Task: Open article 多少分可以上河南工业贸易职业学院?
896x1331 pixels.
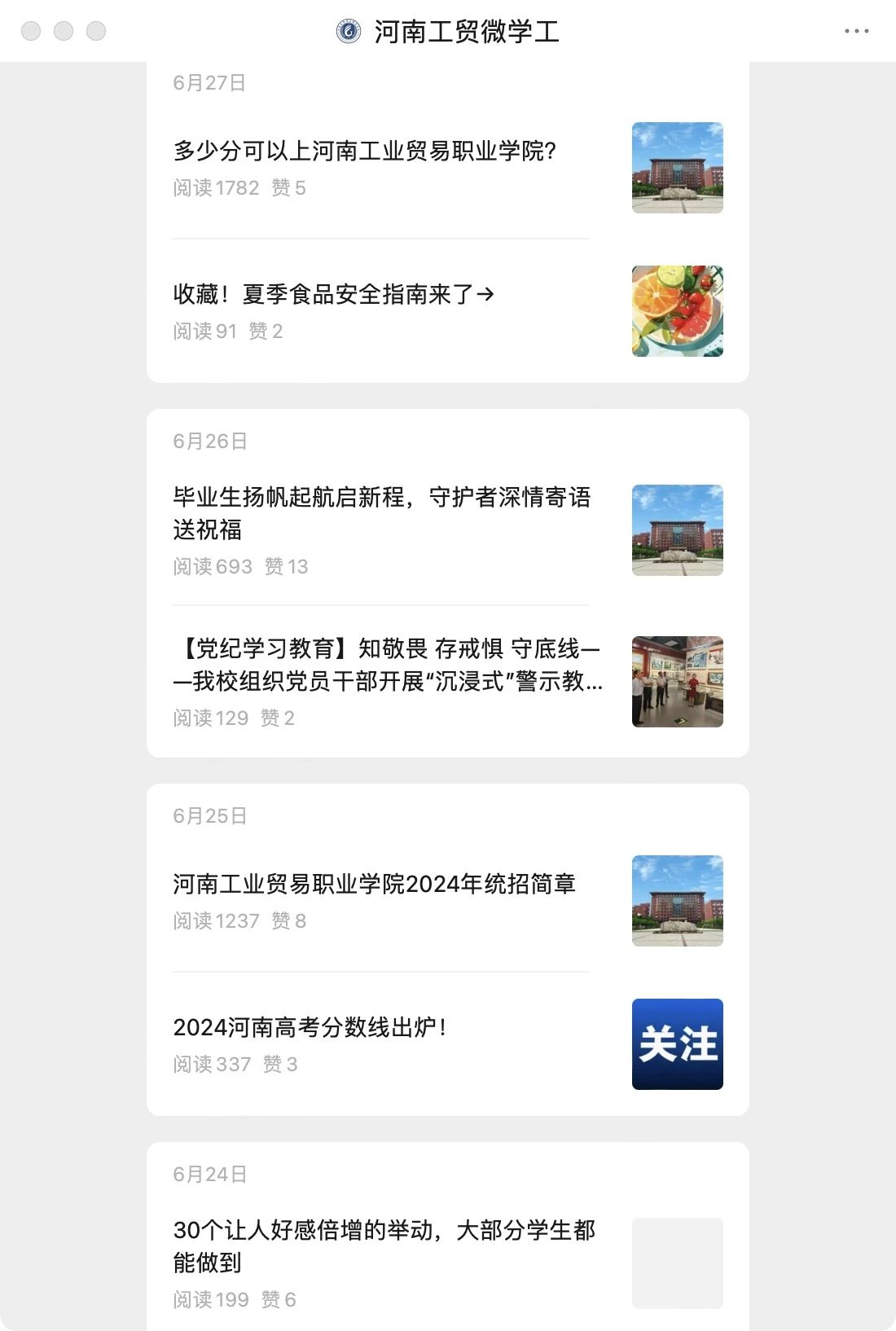Action: click(364, 152)
